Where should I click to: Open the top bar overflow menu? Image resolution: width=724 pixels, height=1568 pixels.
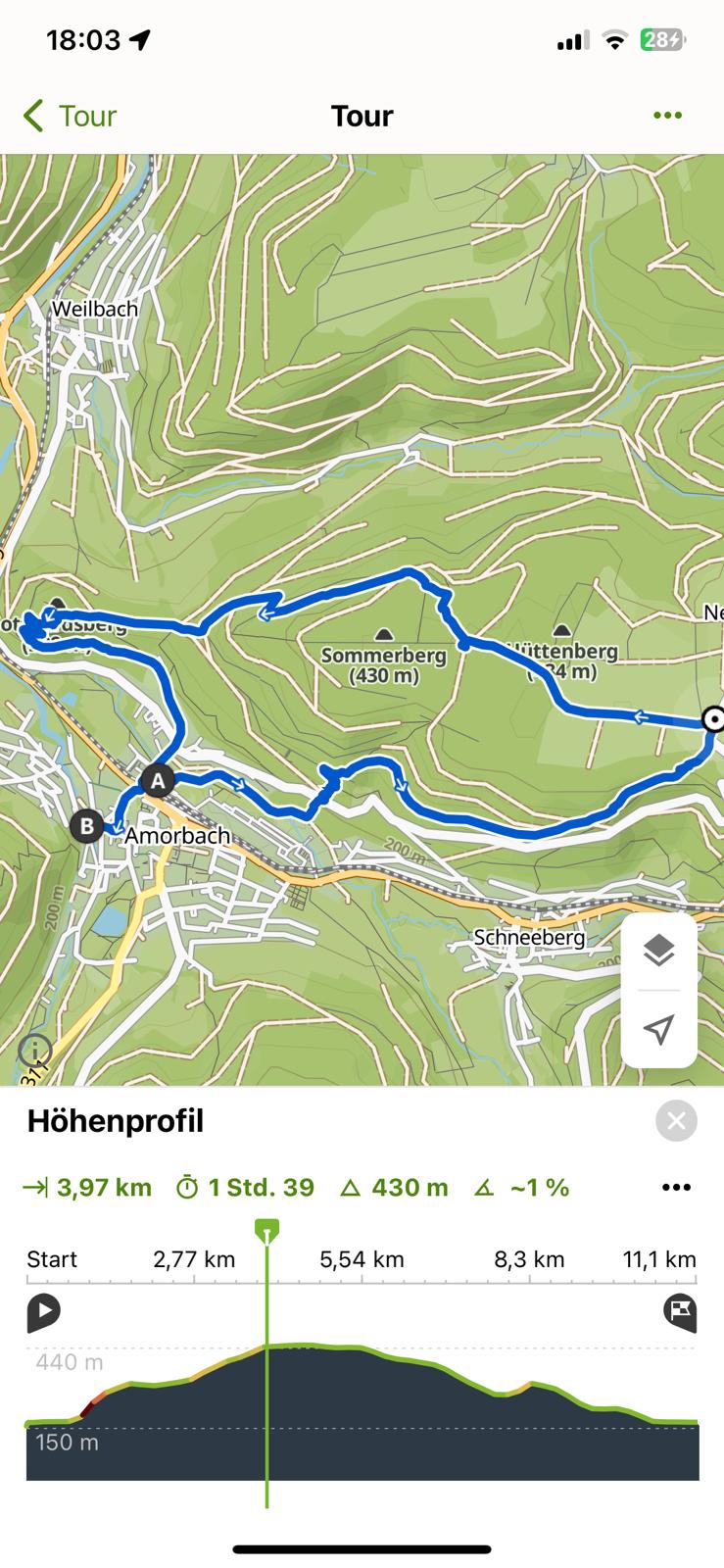667,116
